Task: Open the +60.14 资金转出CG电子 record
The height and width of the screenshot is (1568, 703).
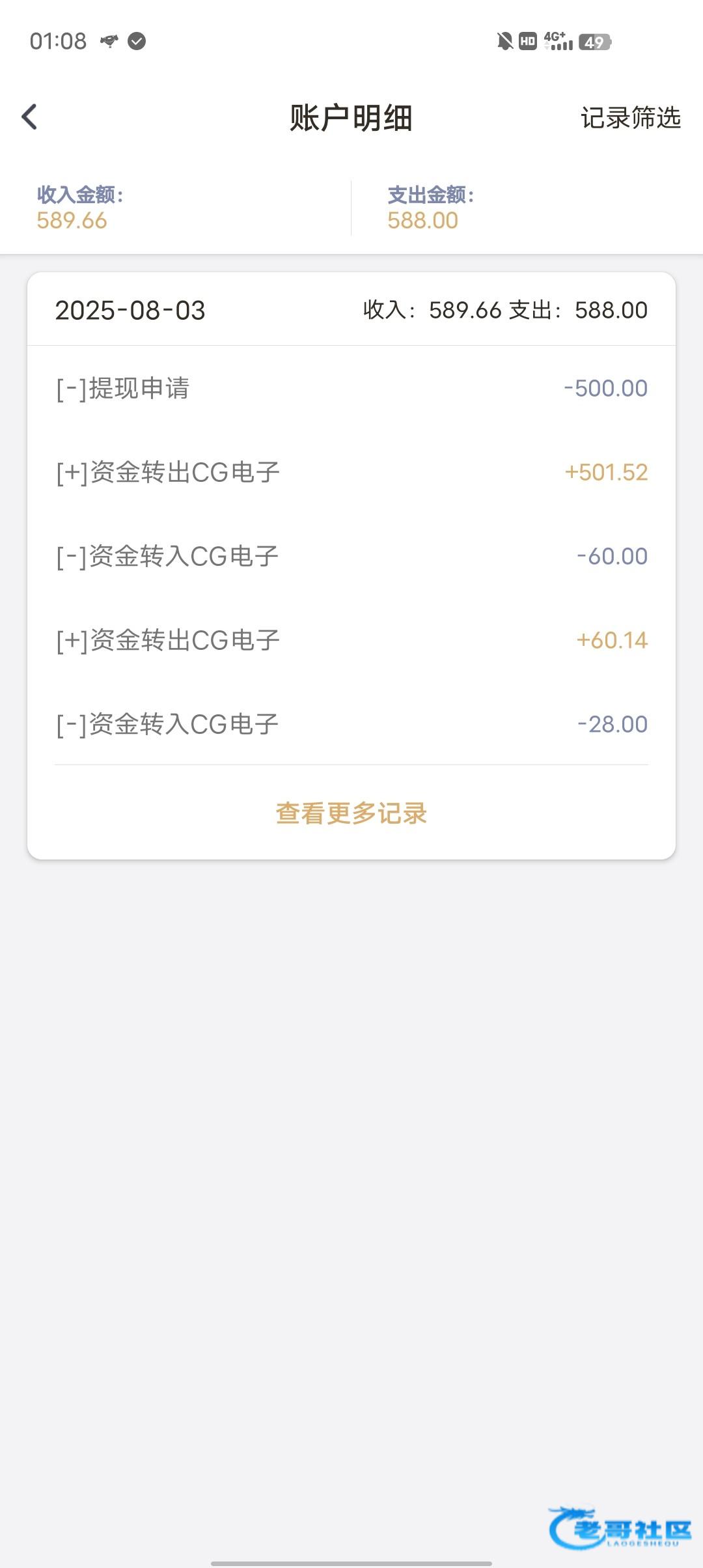Action: click(x=351, y=640)
